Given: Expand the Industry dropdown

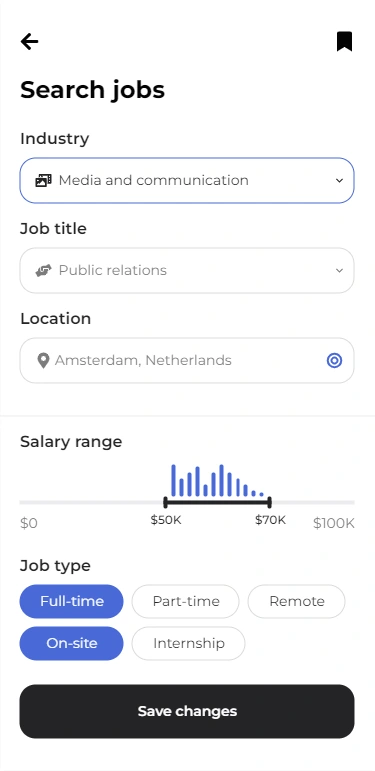Looking at the screenshot, I should [187, 180].
